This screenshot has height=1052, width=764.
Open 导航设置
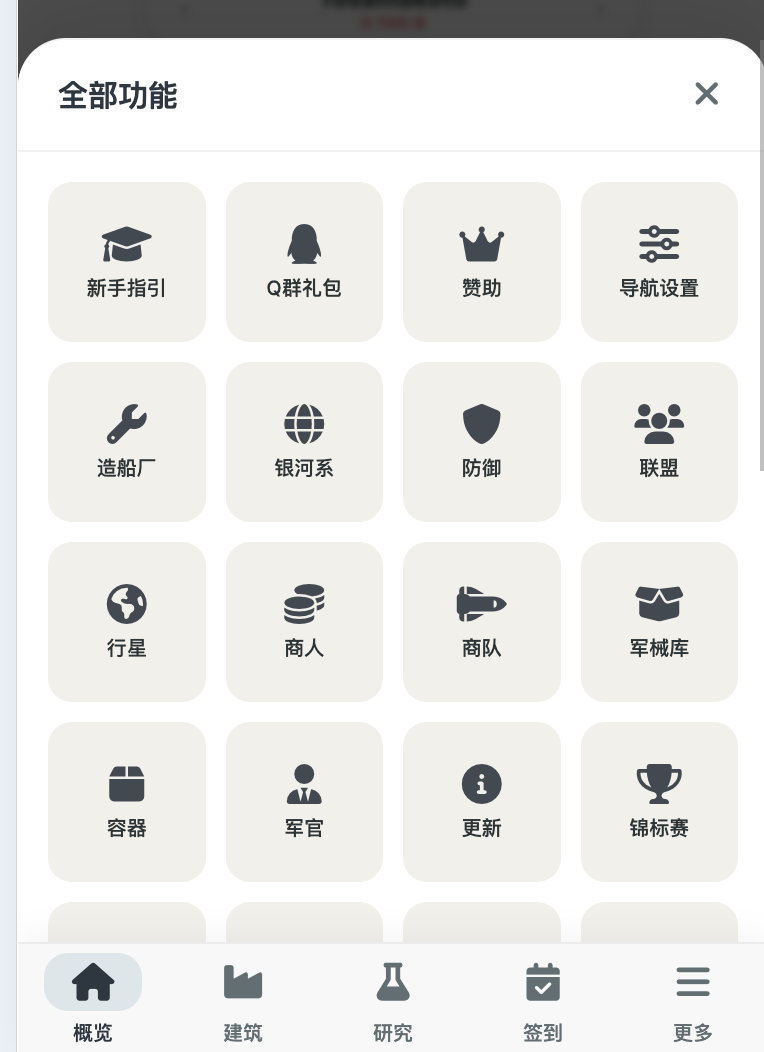tap(659, 262)
